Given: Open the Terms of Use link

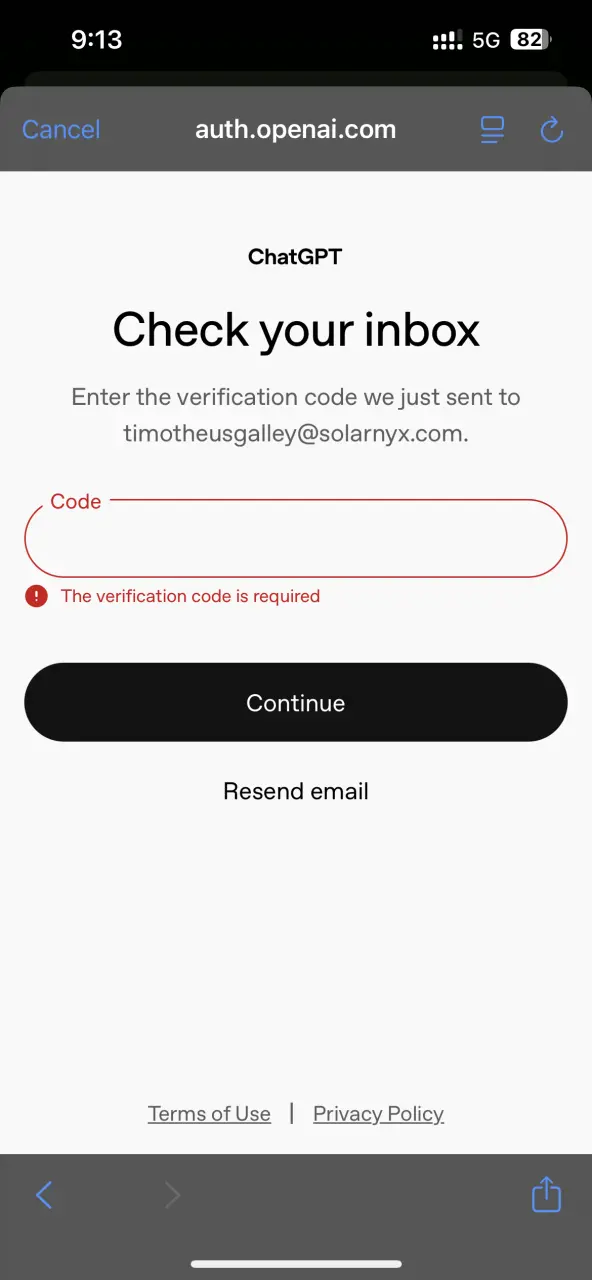Looking at the screenshot, I should coord(209,1114).
